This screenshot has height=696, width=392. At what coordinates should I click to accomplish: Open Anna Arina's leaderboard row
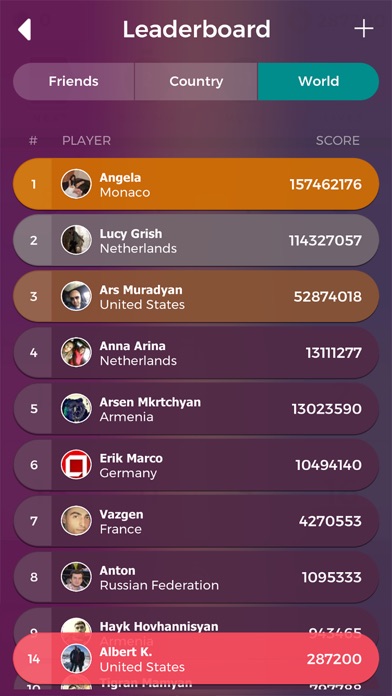click(x=196, y=352)
